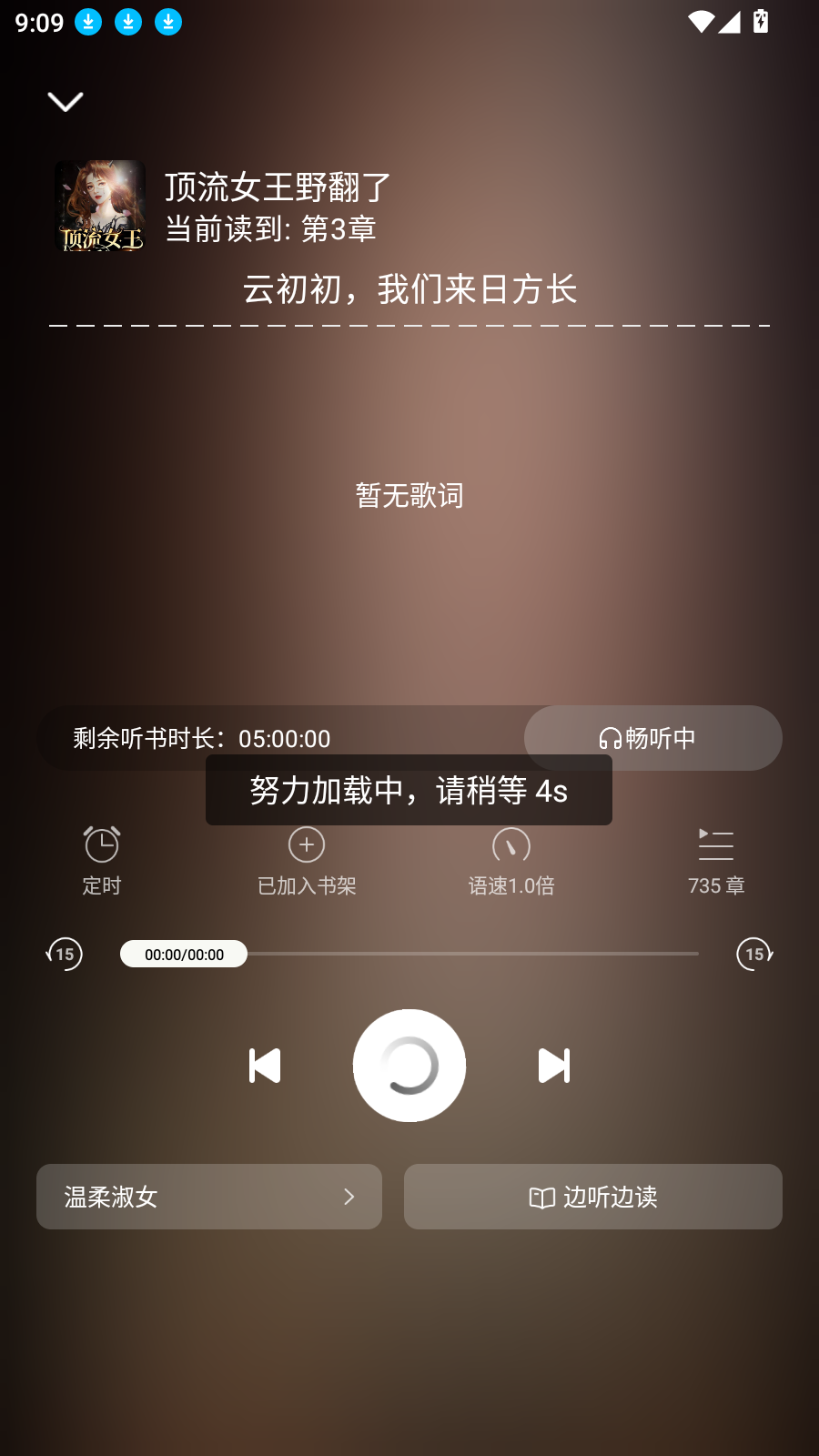Pause the loading playback button

(x=409, y=1065)
